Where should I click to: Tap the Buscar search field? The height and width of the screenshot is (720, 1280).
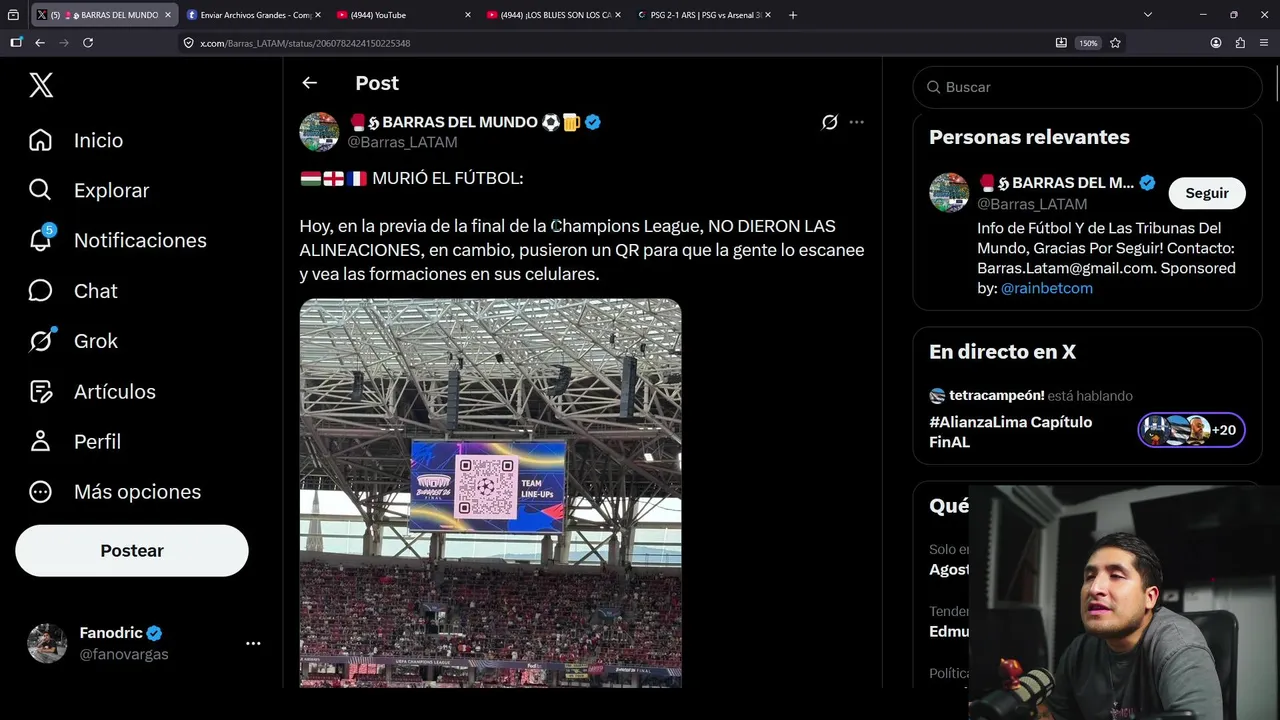pos(1087,87)
